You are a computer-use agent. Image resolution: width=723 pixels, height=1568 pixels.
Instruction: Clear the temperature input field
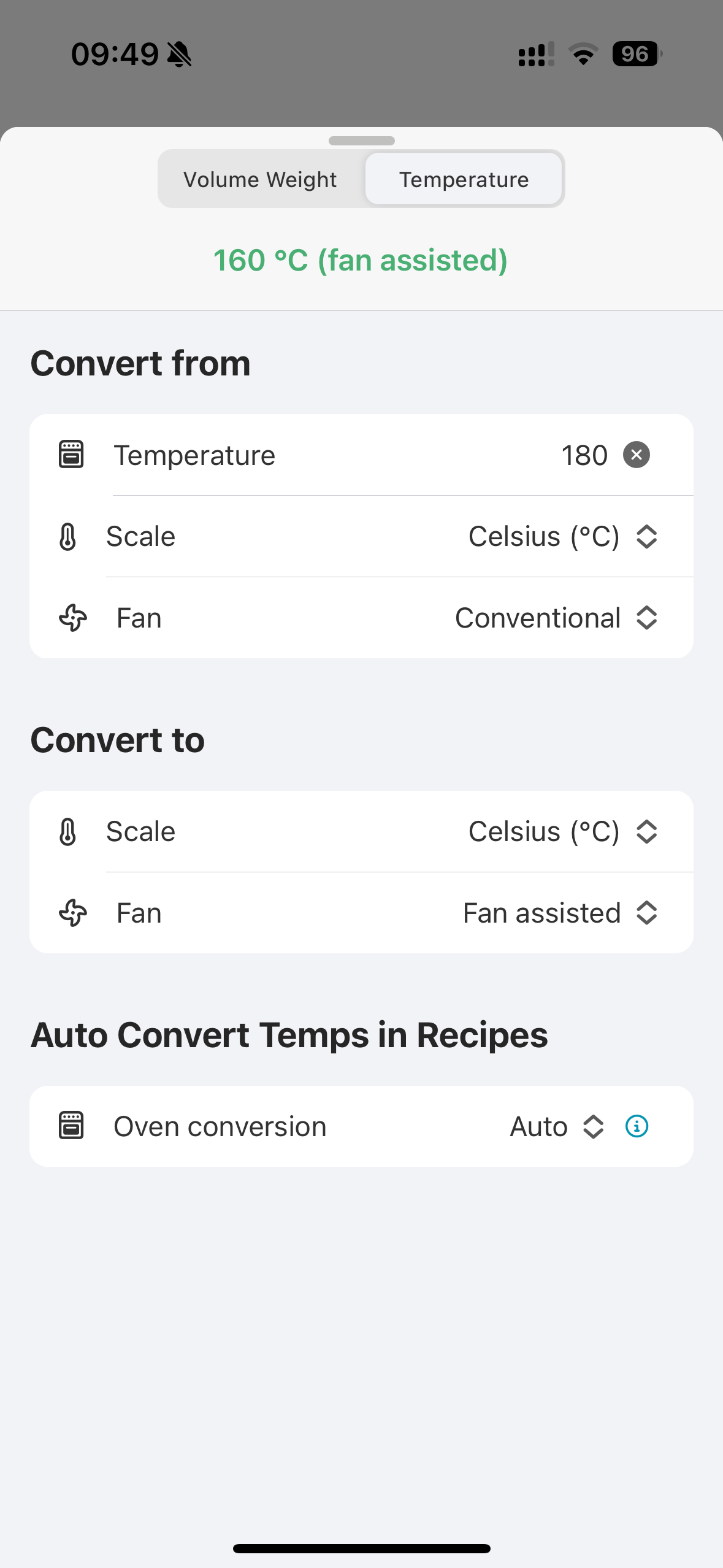tap(637, 455)
